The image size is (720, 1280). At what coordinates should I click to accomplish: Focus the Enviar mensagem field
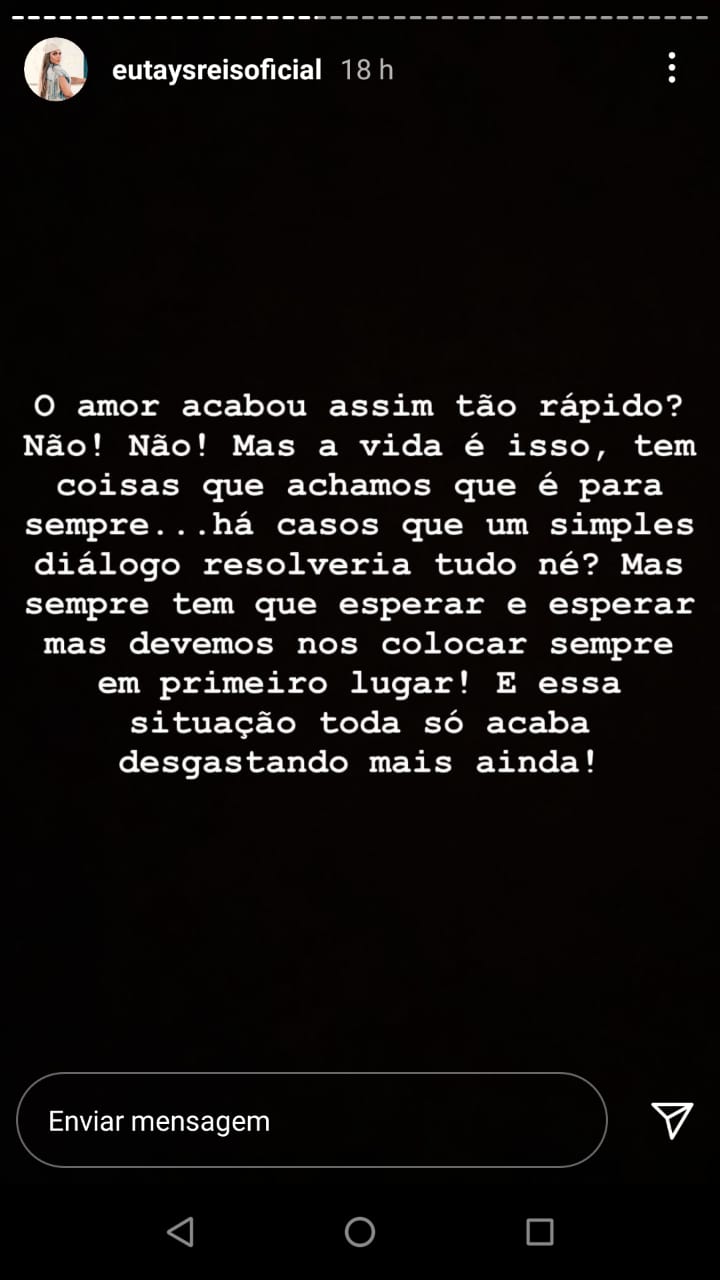coord(311,1121)
